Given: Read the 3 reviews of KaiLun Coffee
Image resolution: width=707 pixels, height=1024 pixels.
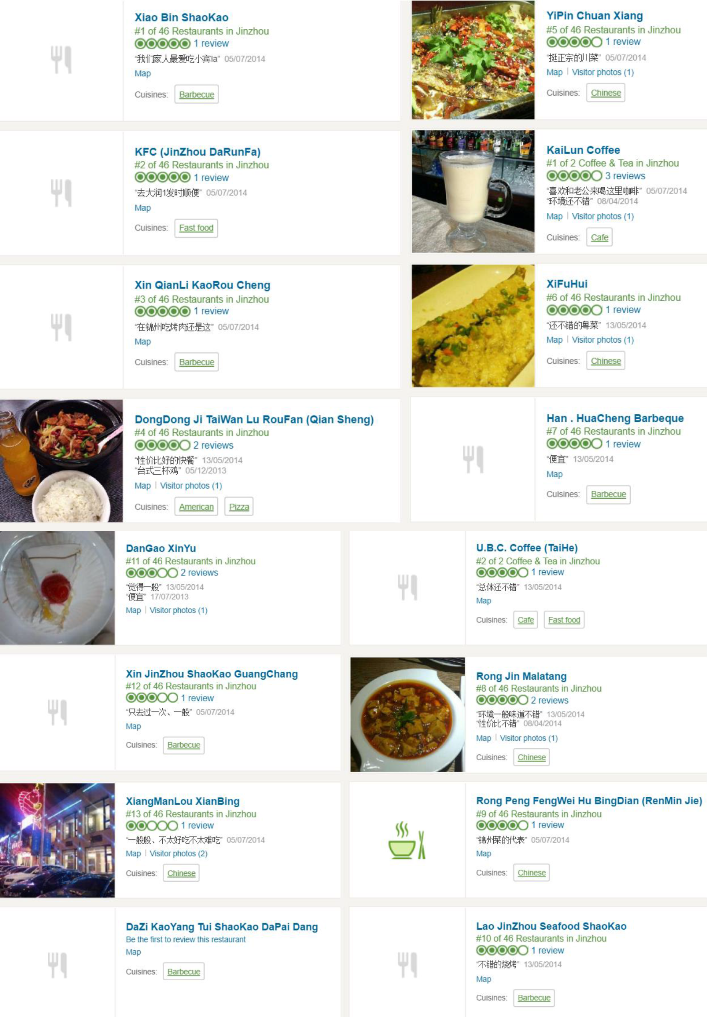Looking at the screenshot, I should tap(625, 176).
